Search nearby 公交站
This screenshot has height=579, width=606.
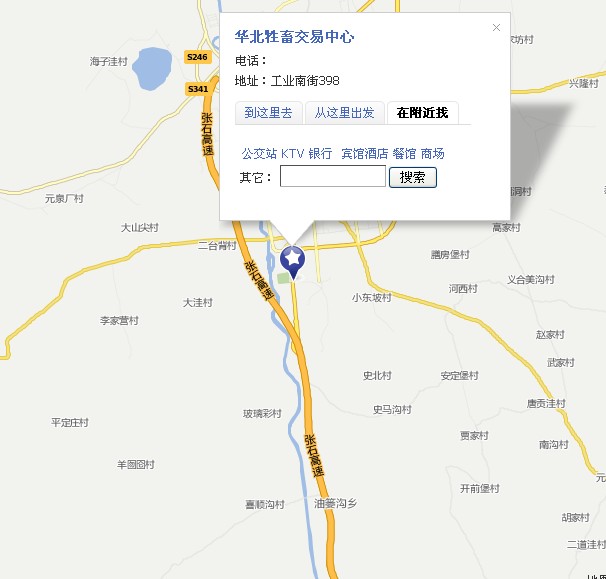[x=259, y=154]
